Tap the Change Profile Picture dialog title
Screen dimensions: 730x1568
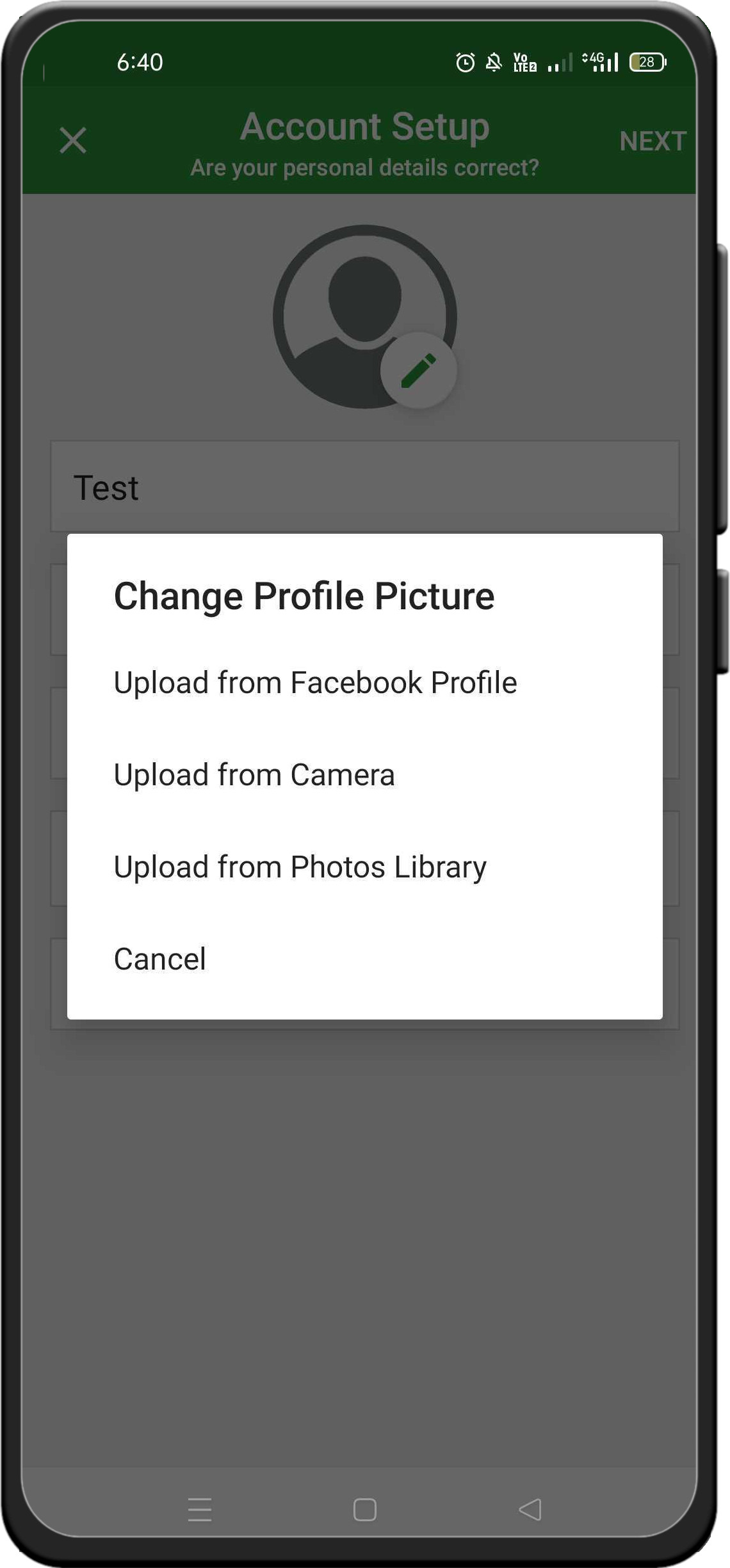[x=304, y=596]
